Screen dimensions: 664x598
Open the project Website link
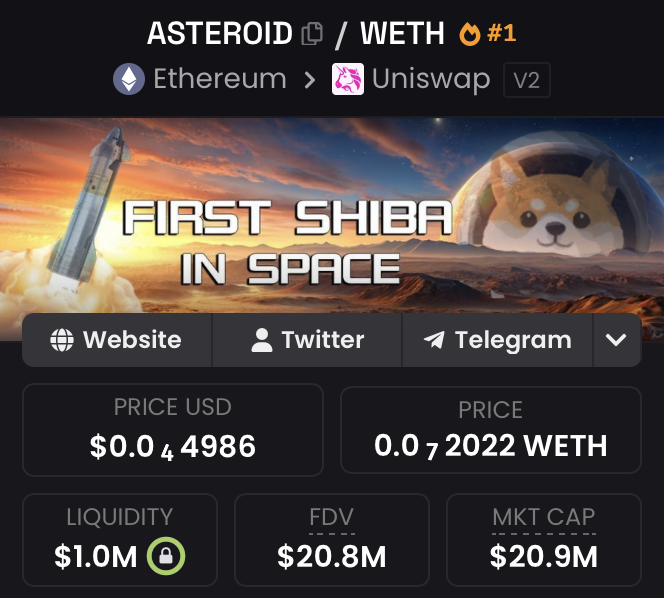(117, 340)
